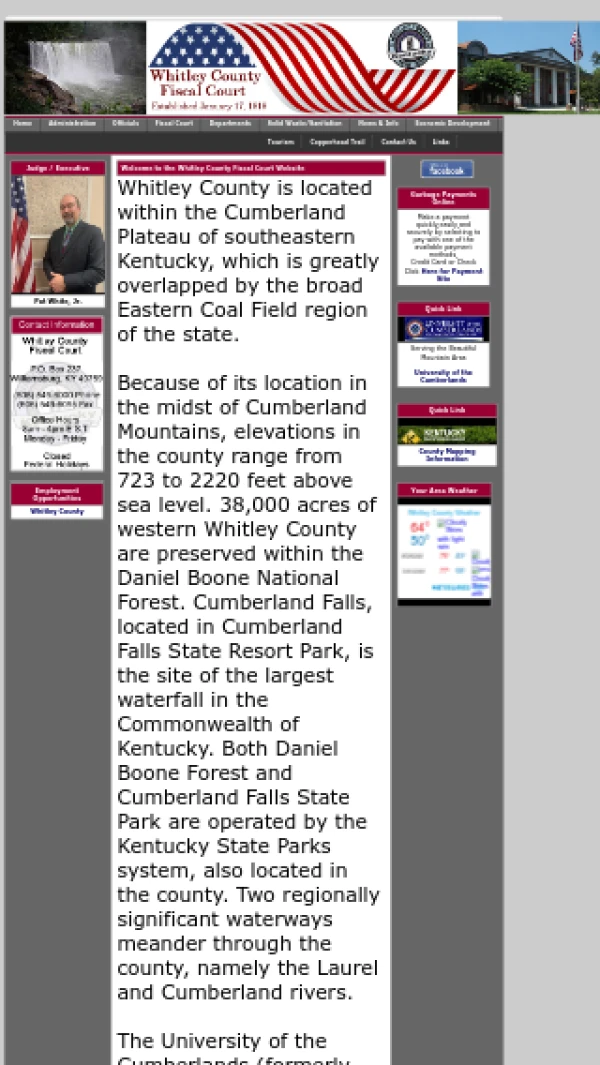Screen dimensions: 600x1065
Task: Tap the Facebook button
Action: click(446, 170)
